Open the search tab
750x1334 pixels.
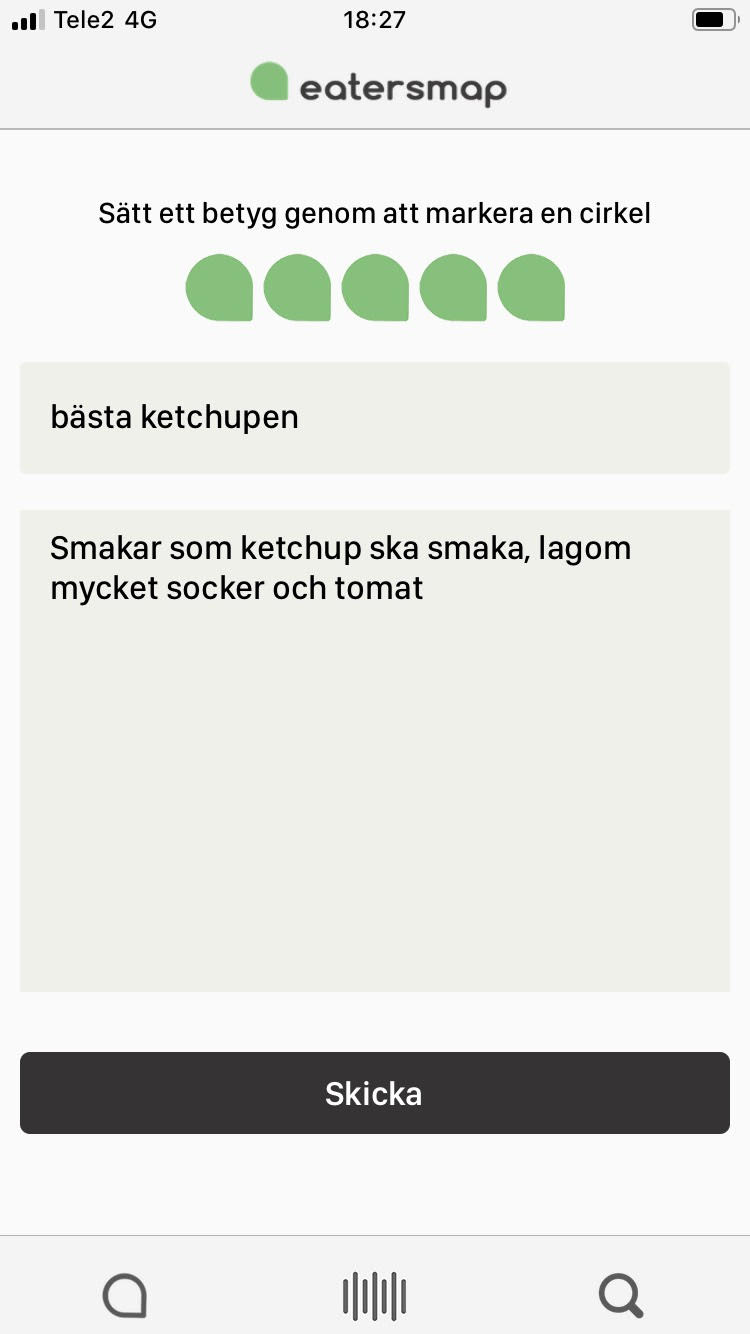click(x=621, y=1296)
